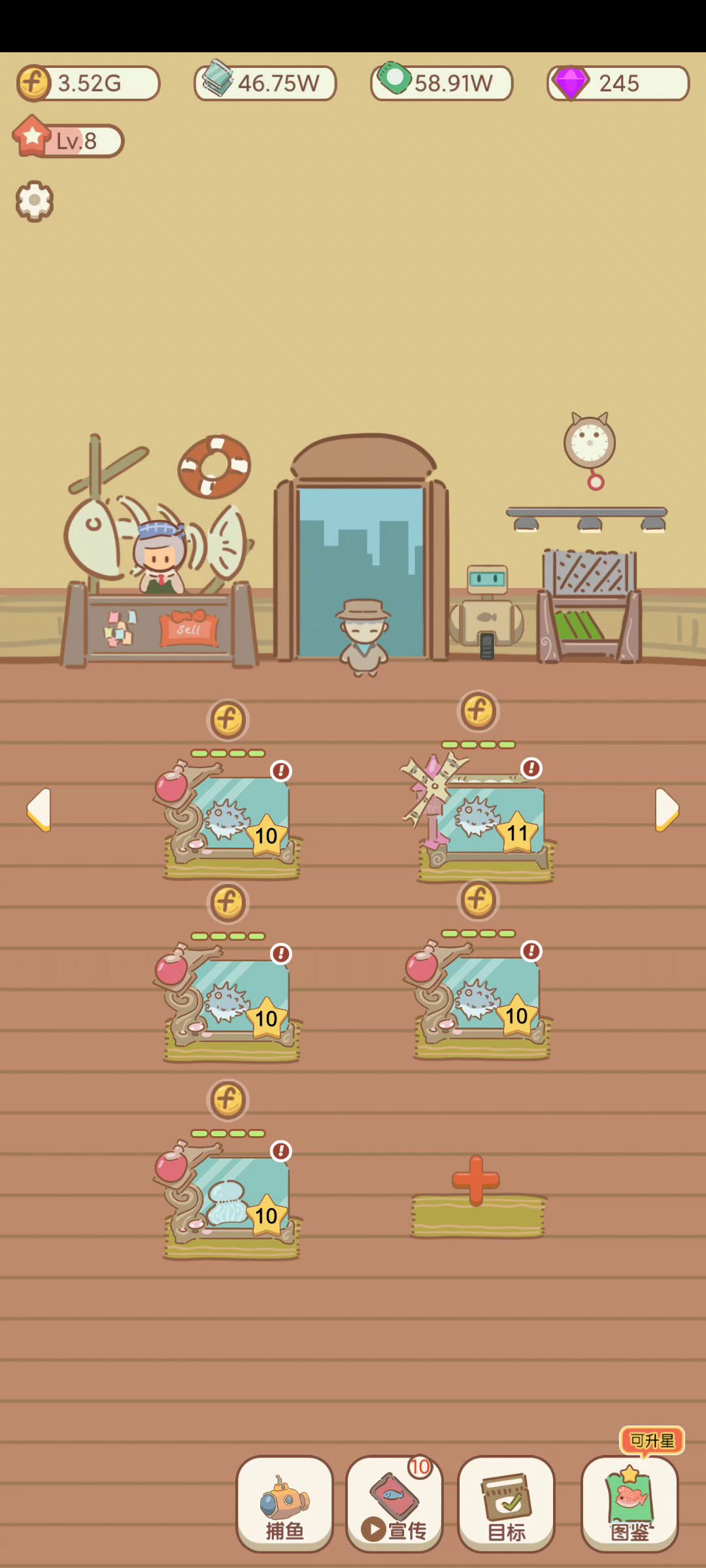Open the settings gear
Image resolution: width=706 pixels, height=1568 pixels.
point(35,201)
